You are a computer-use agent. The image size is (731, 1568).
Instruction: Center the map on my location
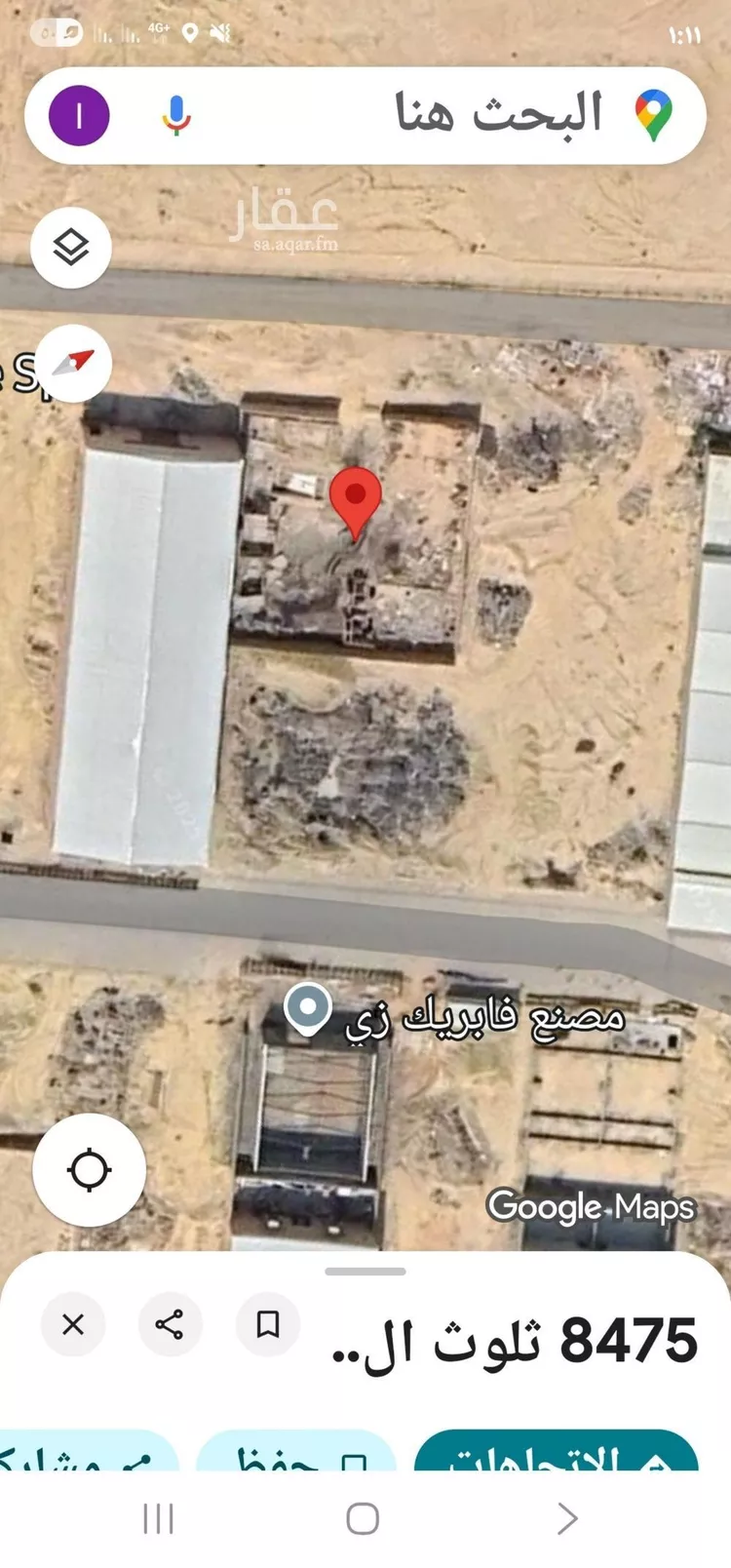pyautogui.click(x=89, y=1169)
